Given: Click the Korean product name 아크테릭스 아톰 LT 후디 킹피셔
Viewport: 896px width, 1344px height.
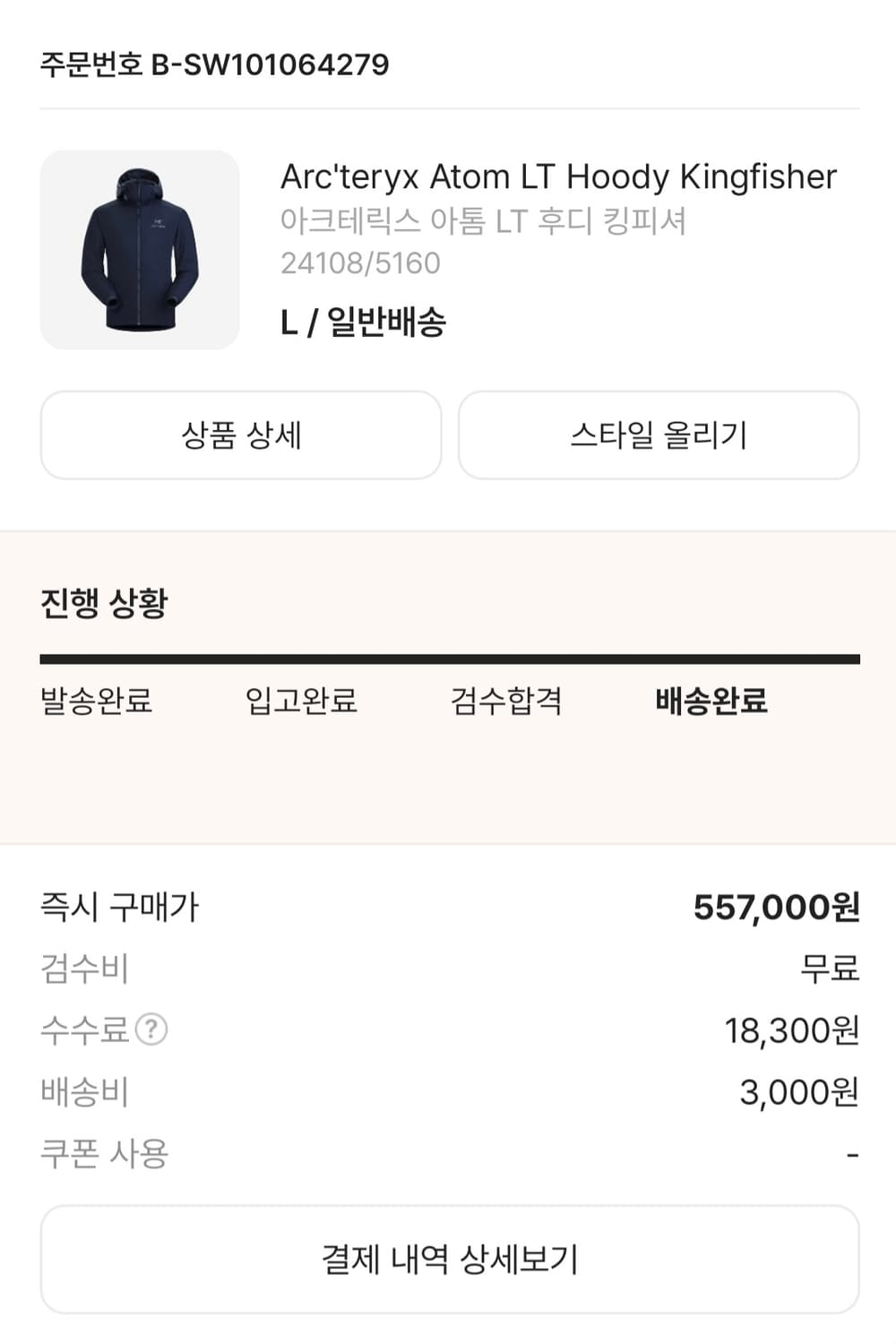Looking at the screenshot, I should click(x=484, y=223).
